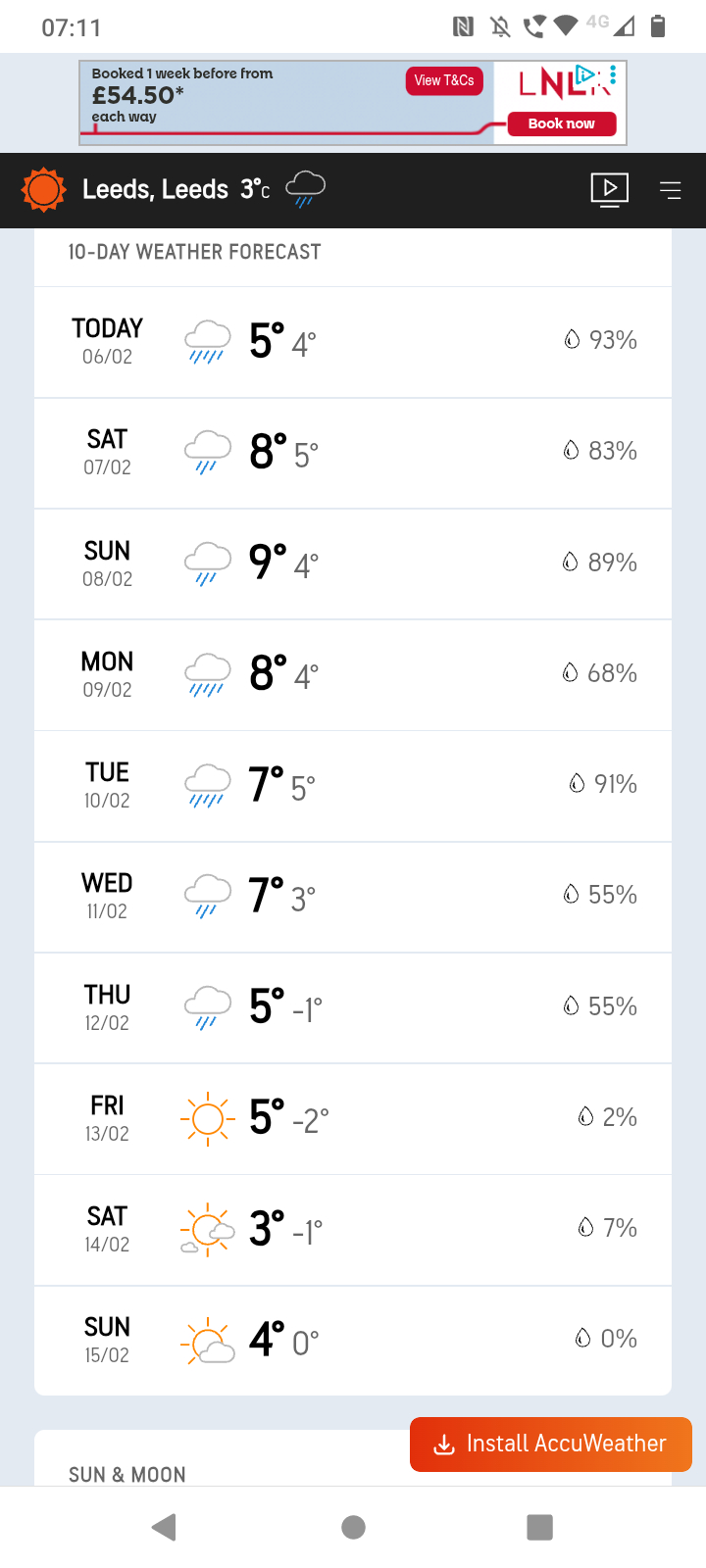View T&Cs in the ad banner

pos(444,80)
